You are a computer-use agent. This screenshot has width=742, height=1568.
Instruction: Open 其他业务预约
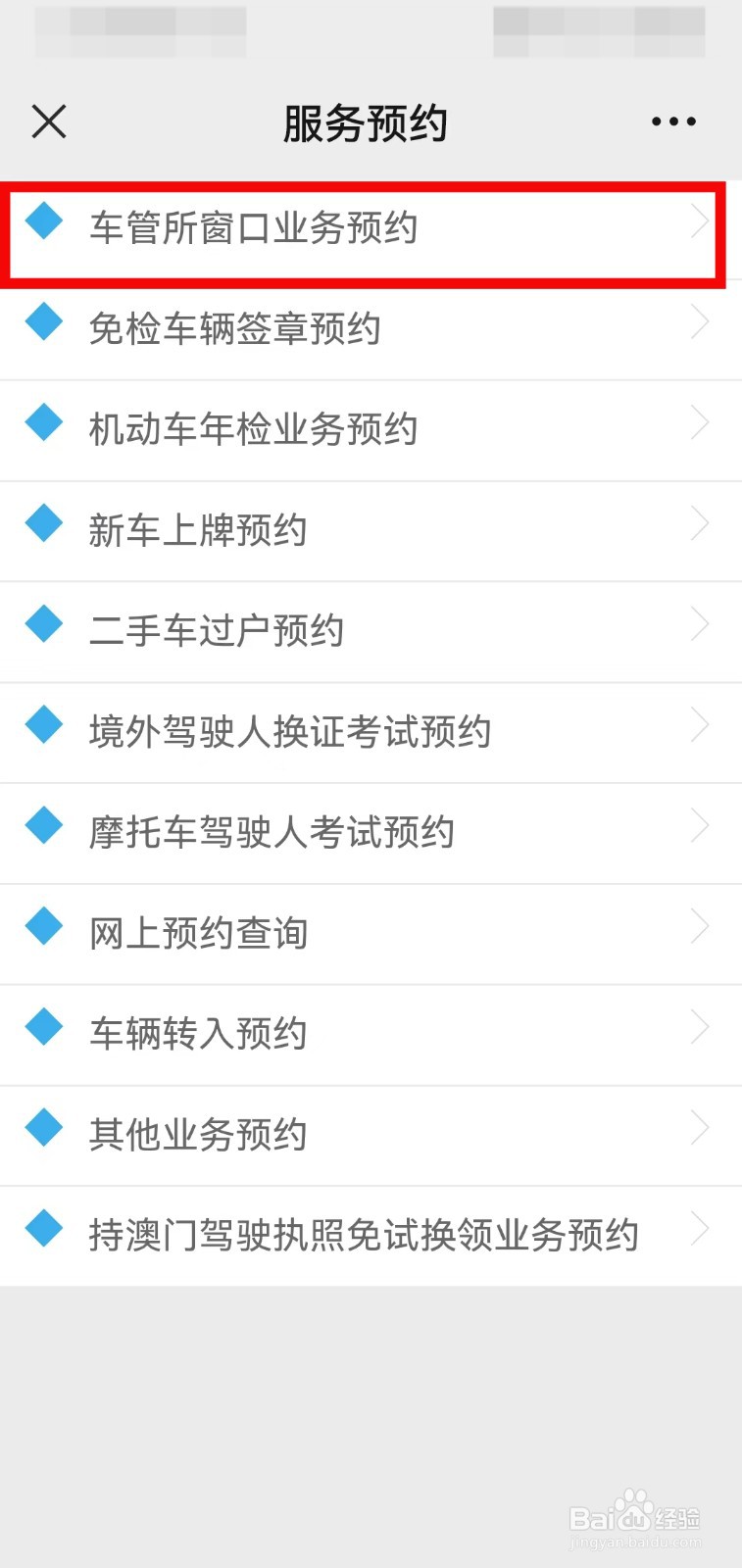pyautogui.click(x=371, y=1136)
